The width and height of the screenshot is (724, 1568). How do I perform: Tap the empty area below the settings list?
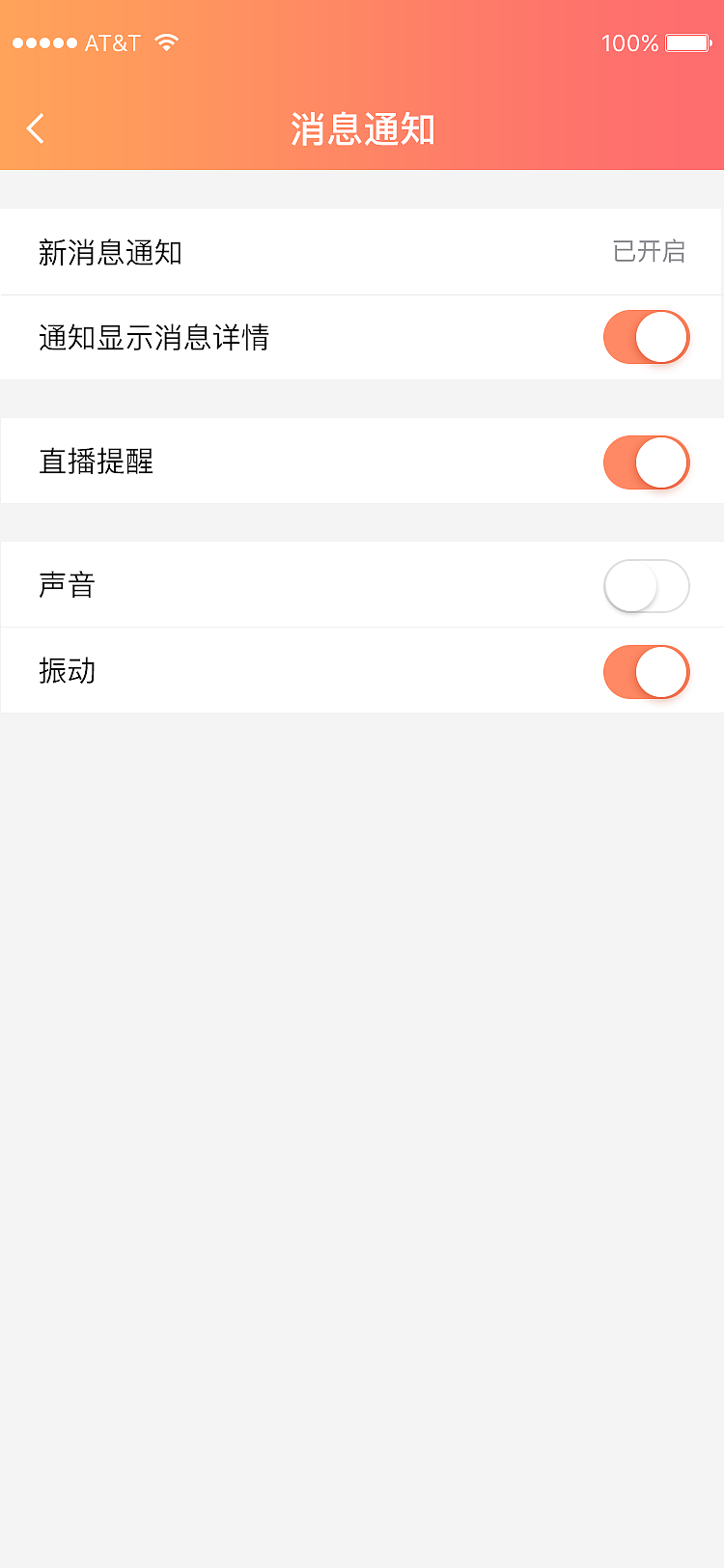pos(362,1062)
